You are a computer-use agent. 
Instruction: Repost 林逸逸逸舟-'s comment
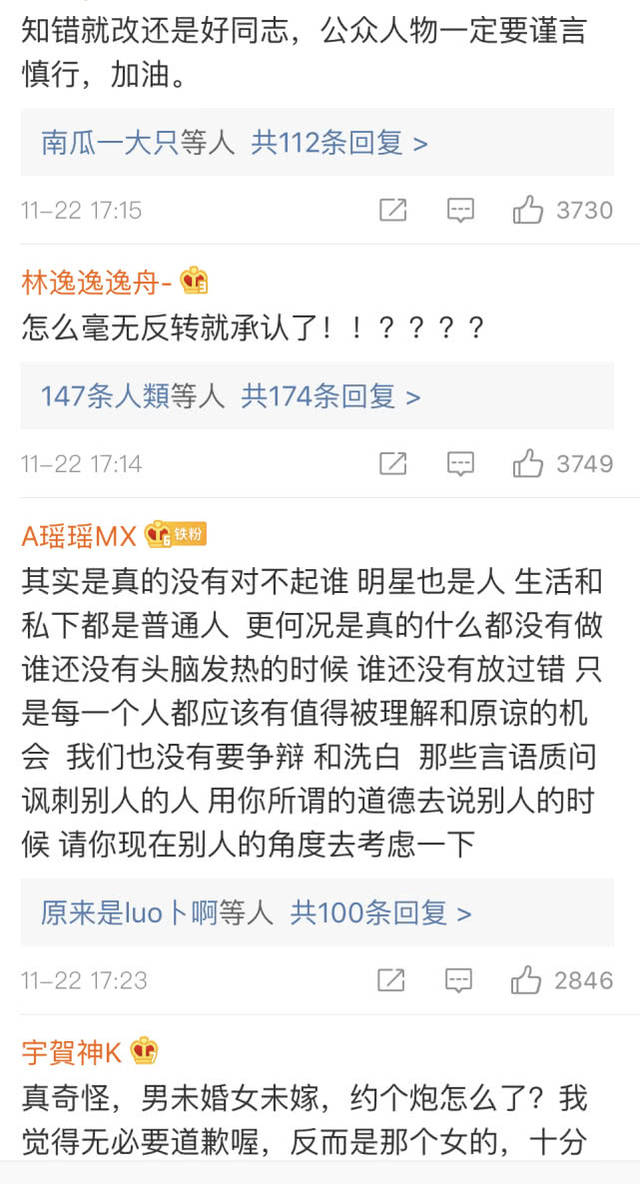coord(393,464)
